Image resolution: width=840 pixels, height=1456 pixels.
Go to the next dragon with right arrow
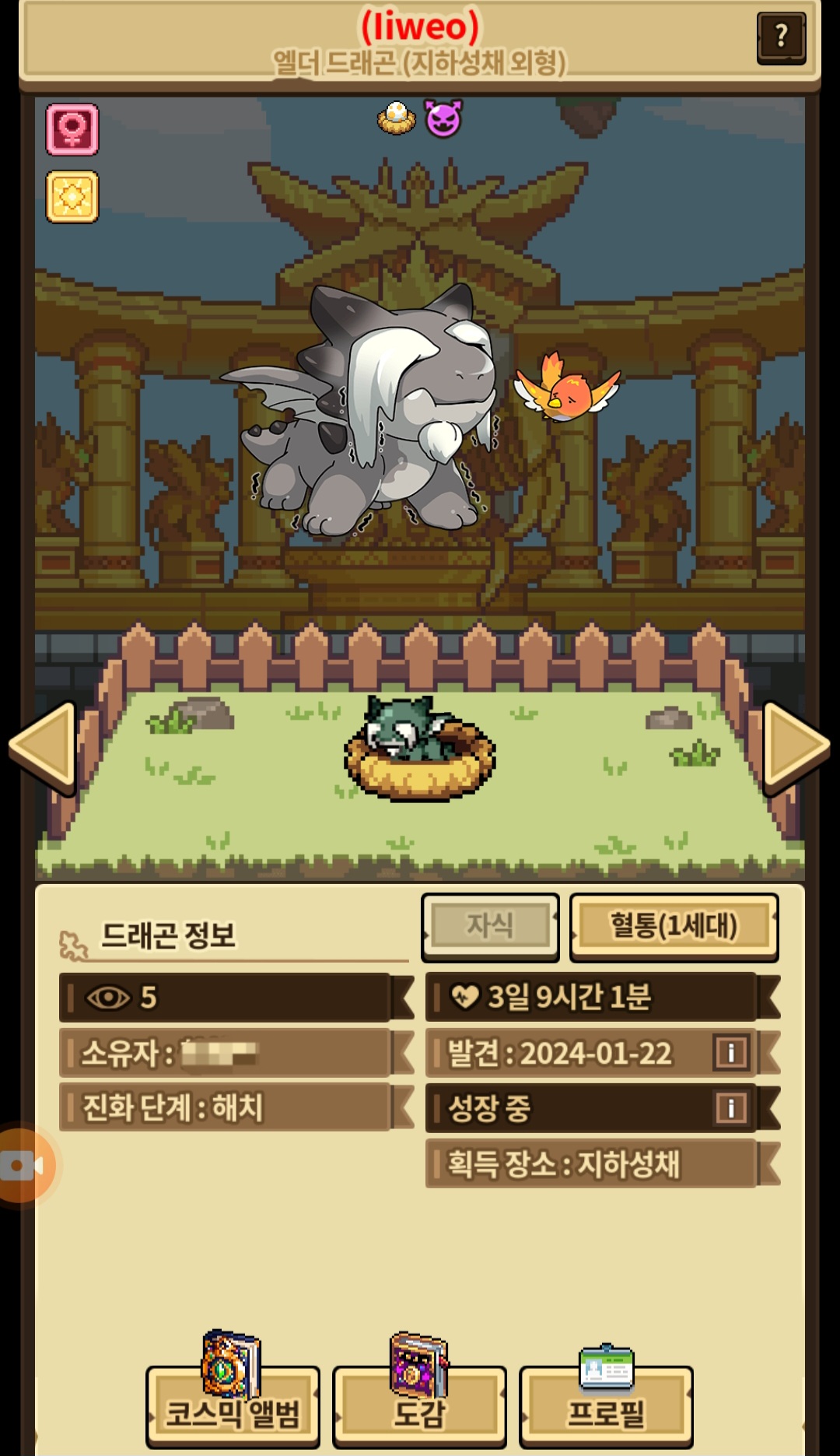pyautogui.click(x=795, y=747)
